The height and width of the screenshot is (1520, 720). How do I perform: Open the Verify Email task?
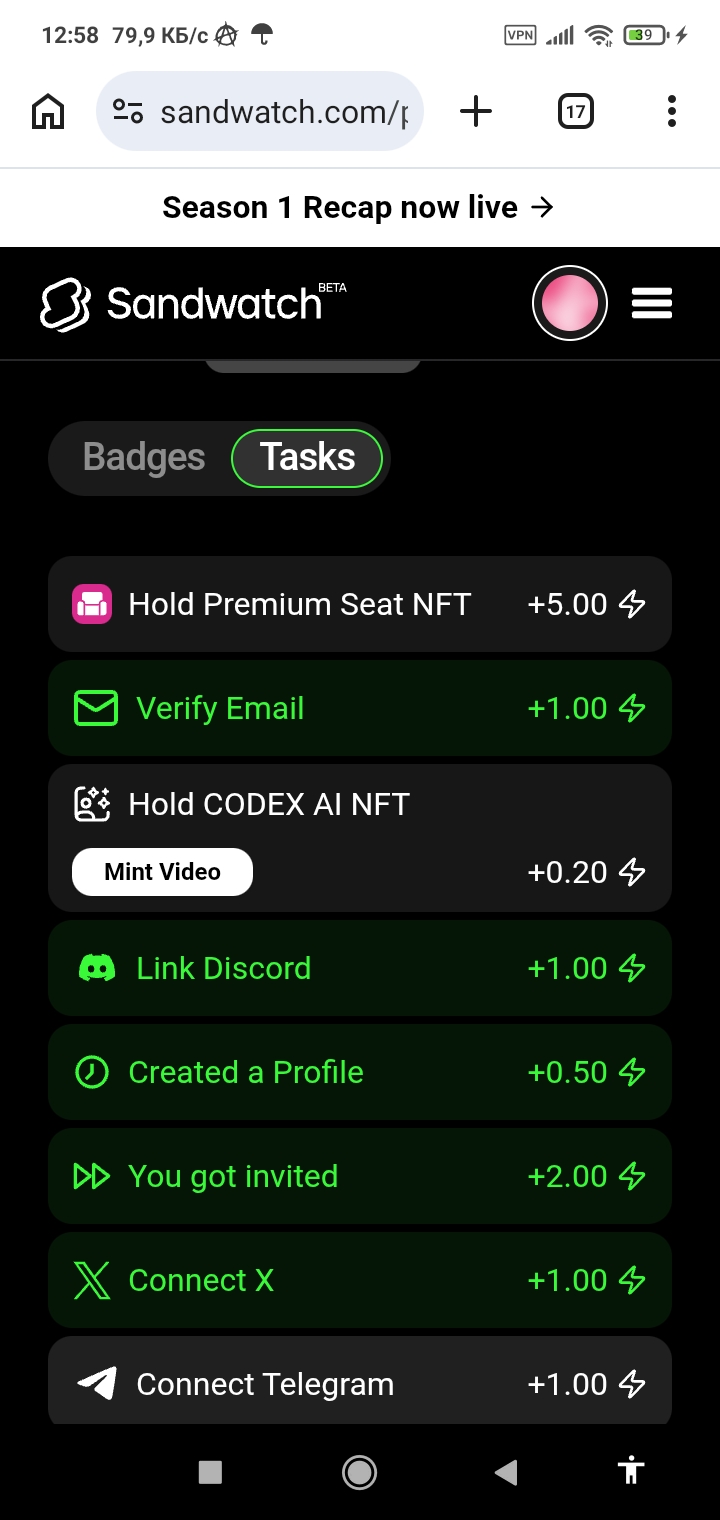click(359, 708)
